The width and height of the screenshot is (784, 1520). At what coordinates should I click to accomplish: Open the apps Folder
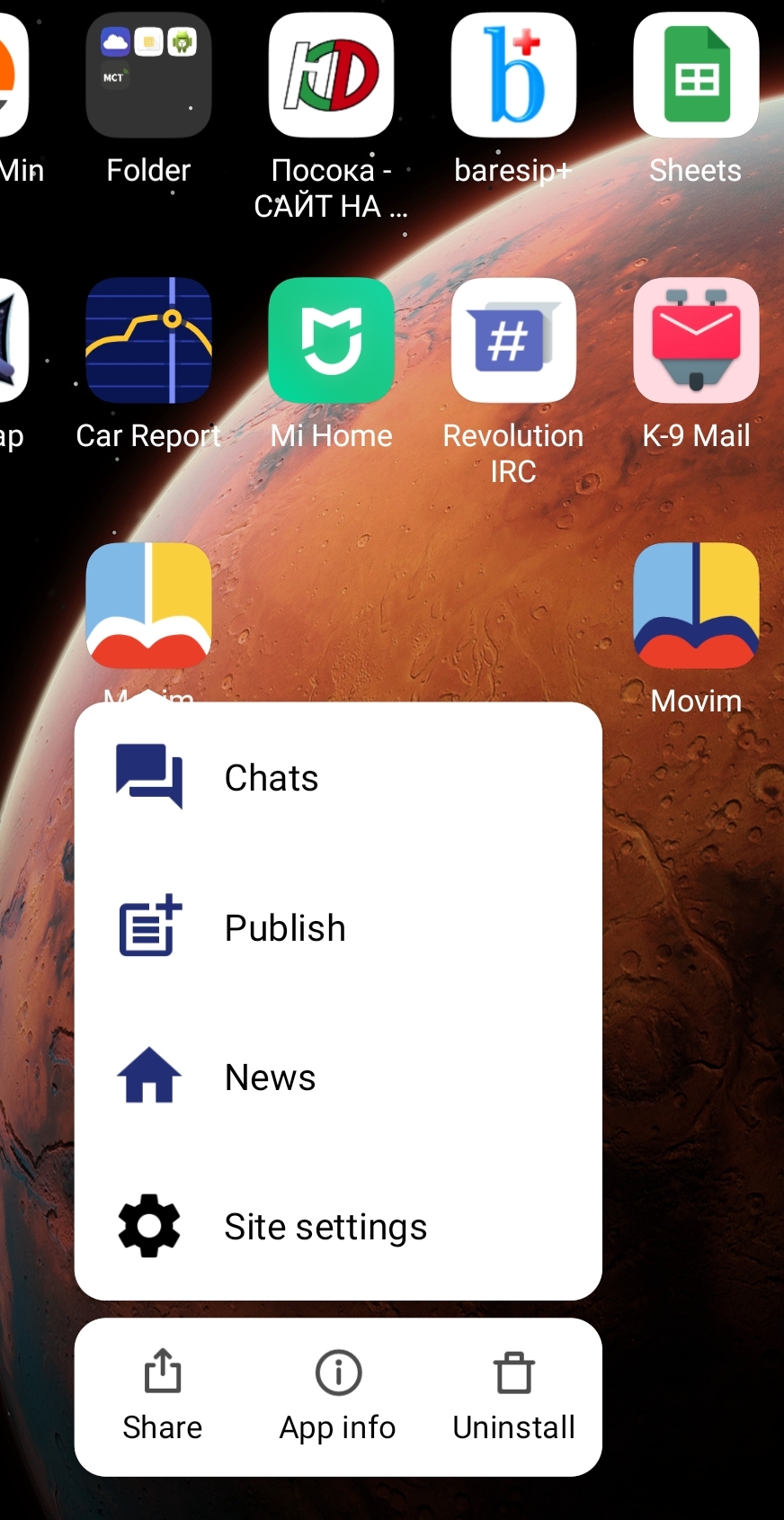tap(148, 76)
